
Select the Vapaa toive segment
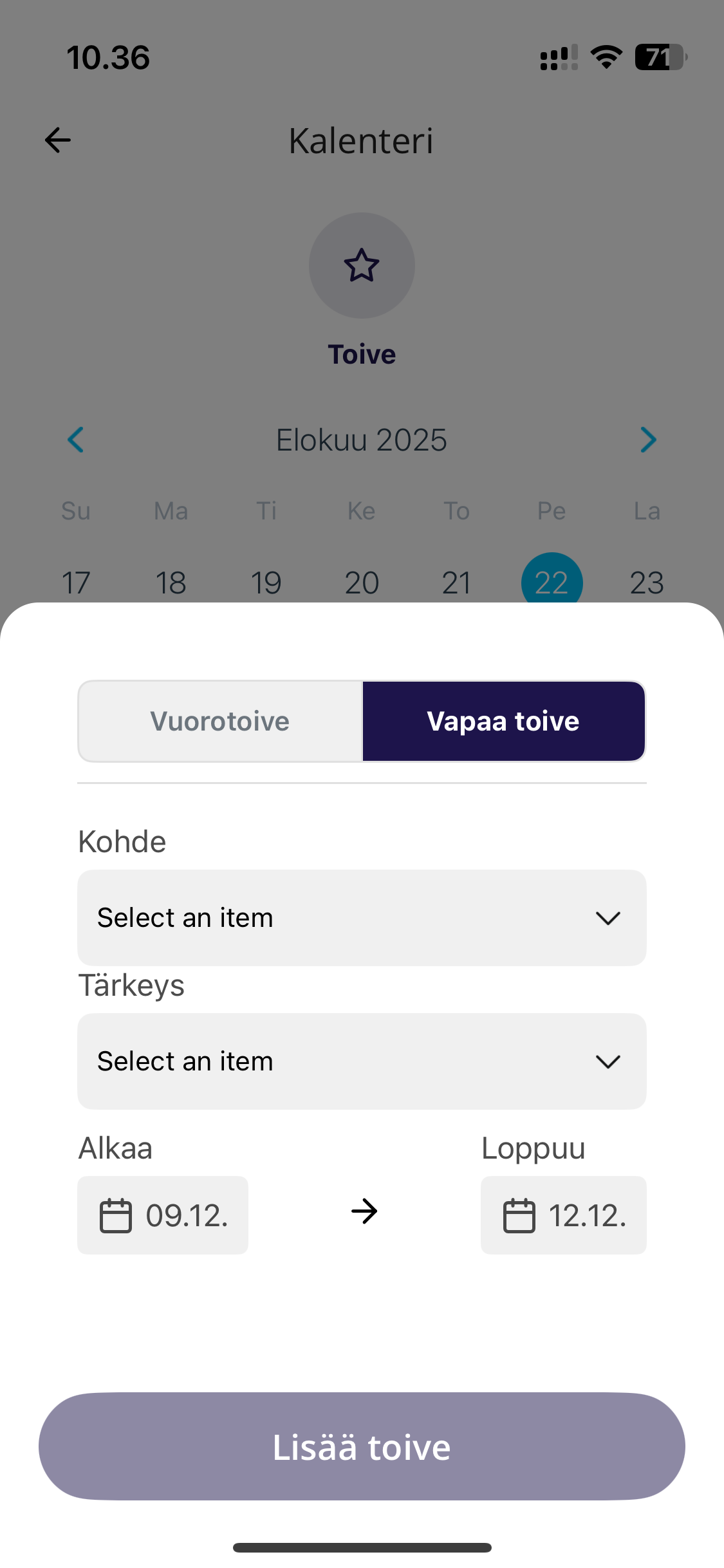click(x=503, y=721)
